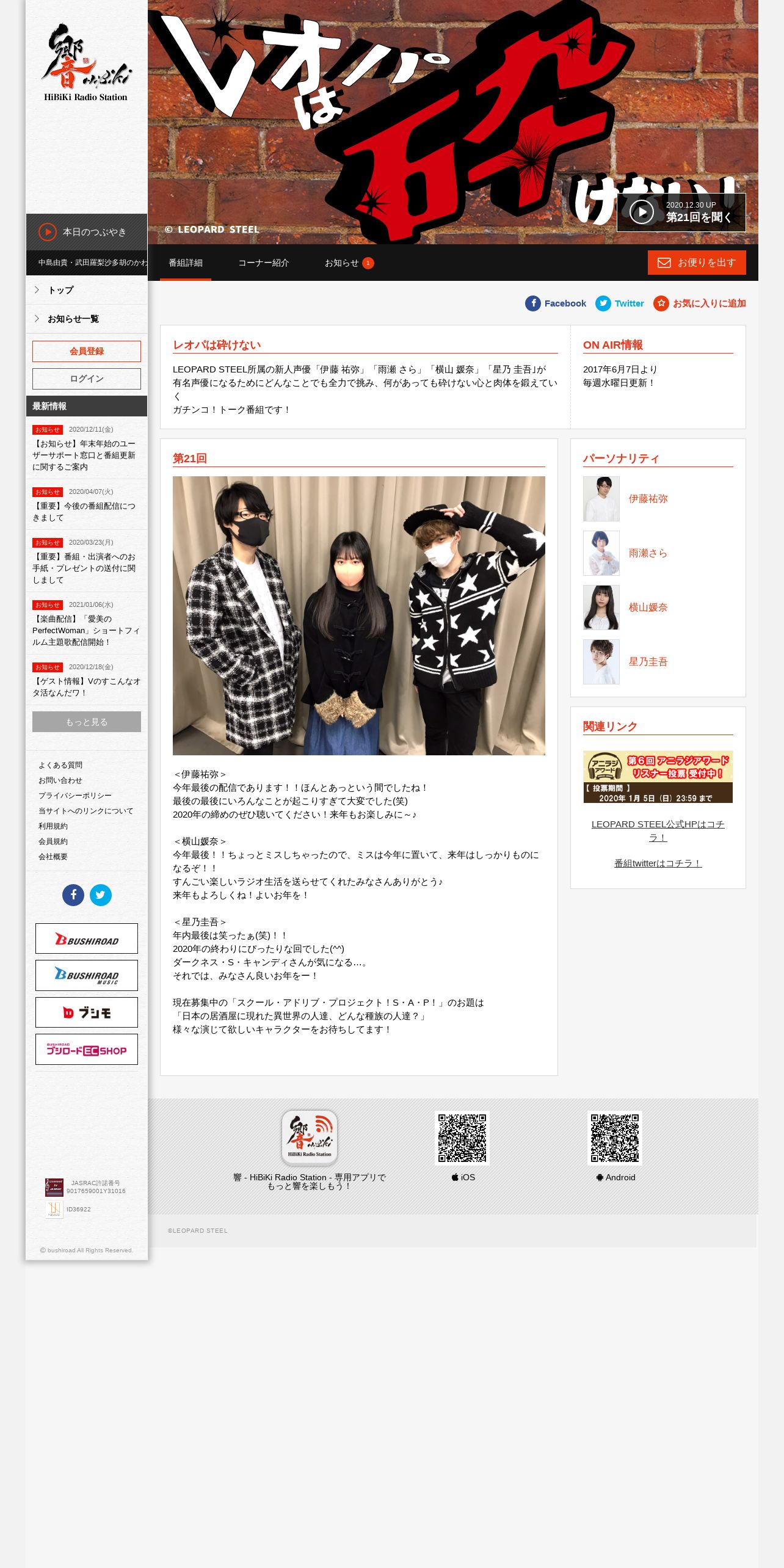Open the お知らせ tab with badge
The image size is (784, 1568).
click(349, 263)
